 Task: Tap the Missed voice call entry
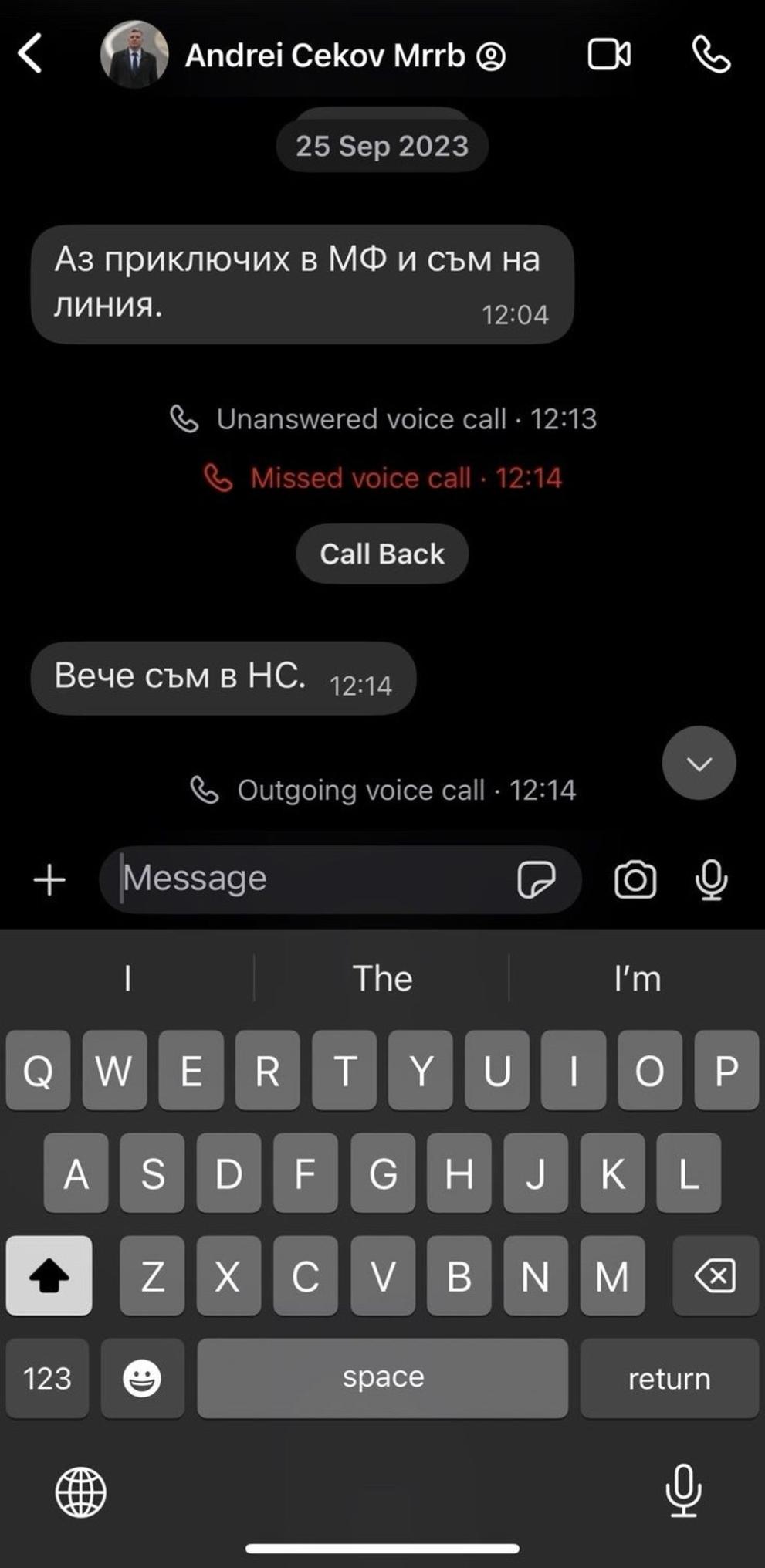(x=381, y=478)
